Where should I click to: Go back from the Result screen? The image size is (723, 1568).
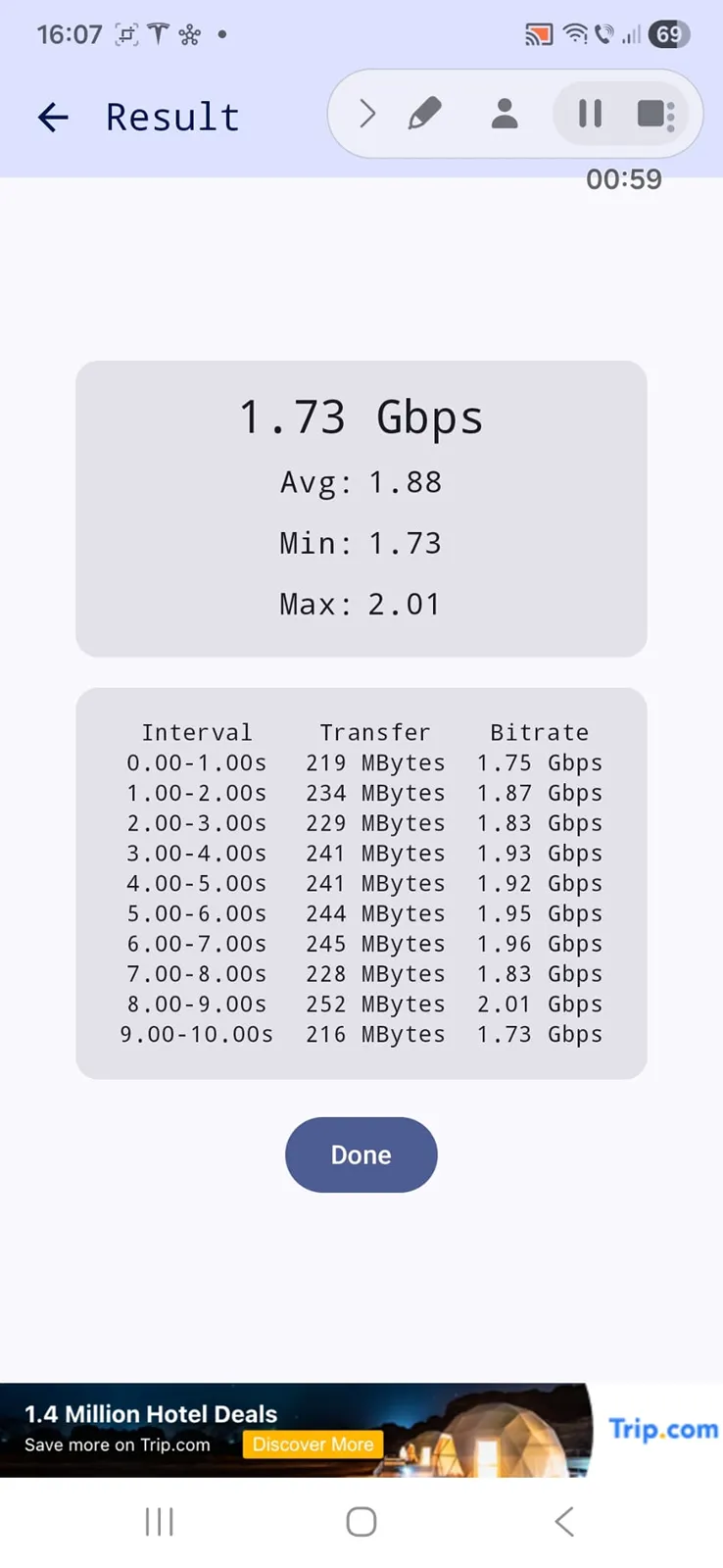click(x=53, y=118)
